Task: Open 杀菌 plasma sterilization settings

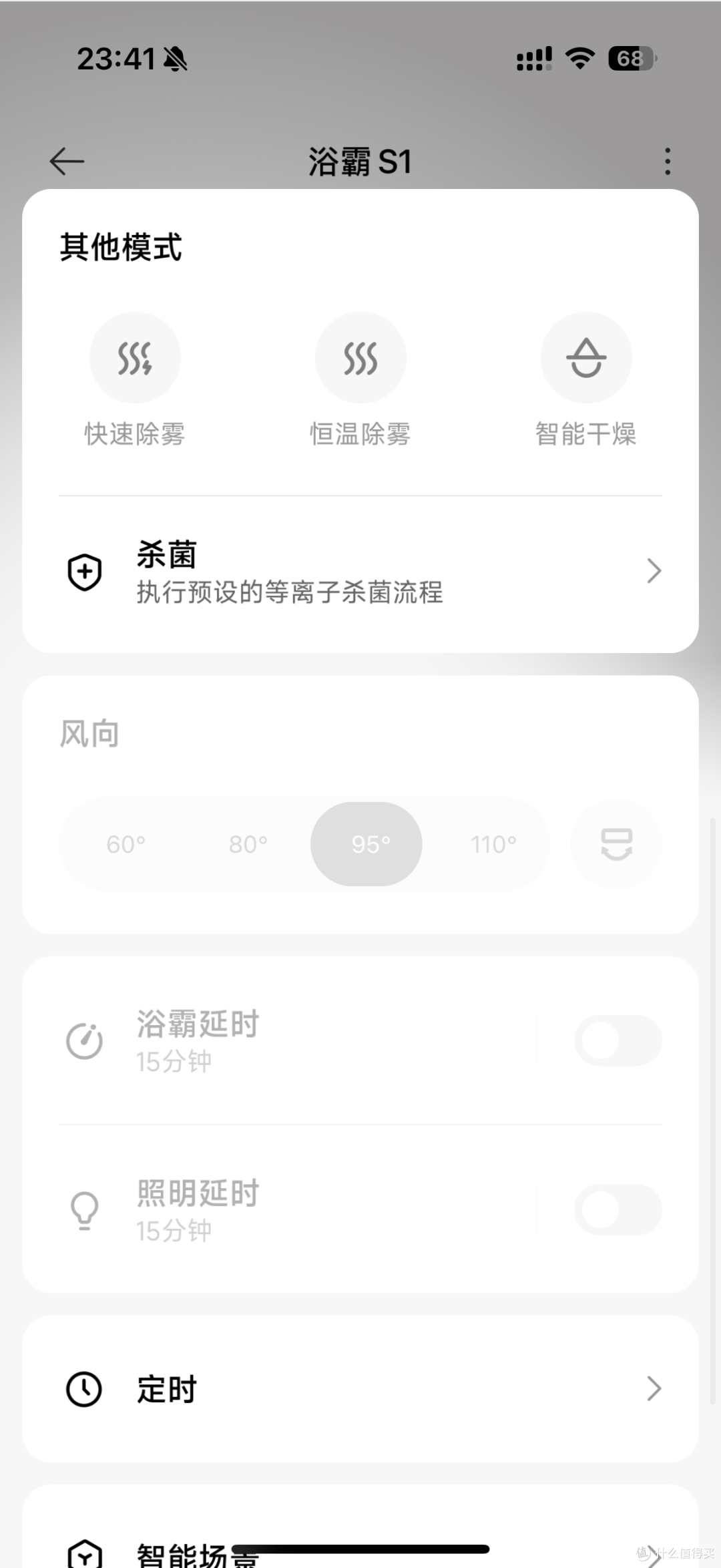Action: coord(360,572)
